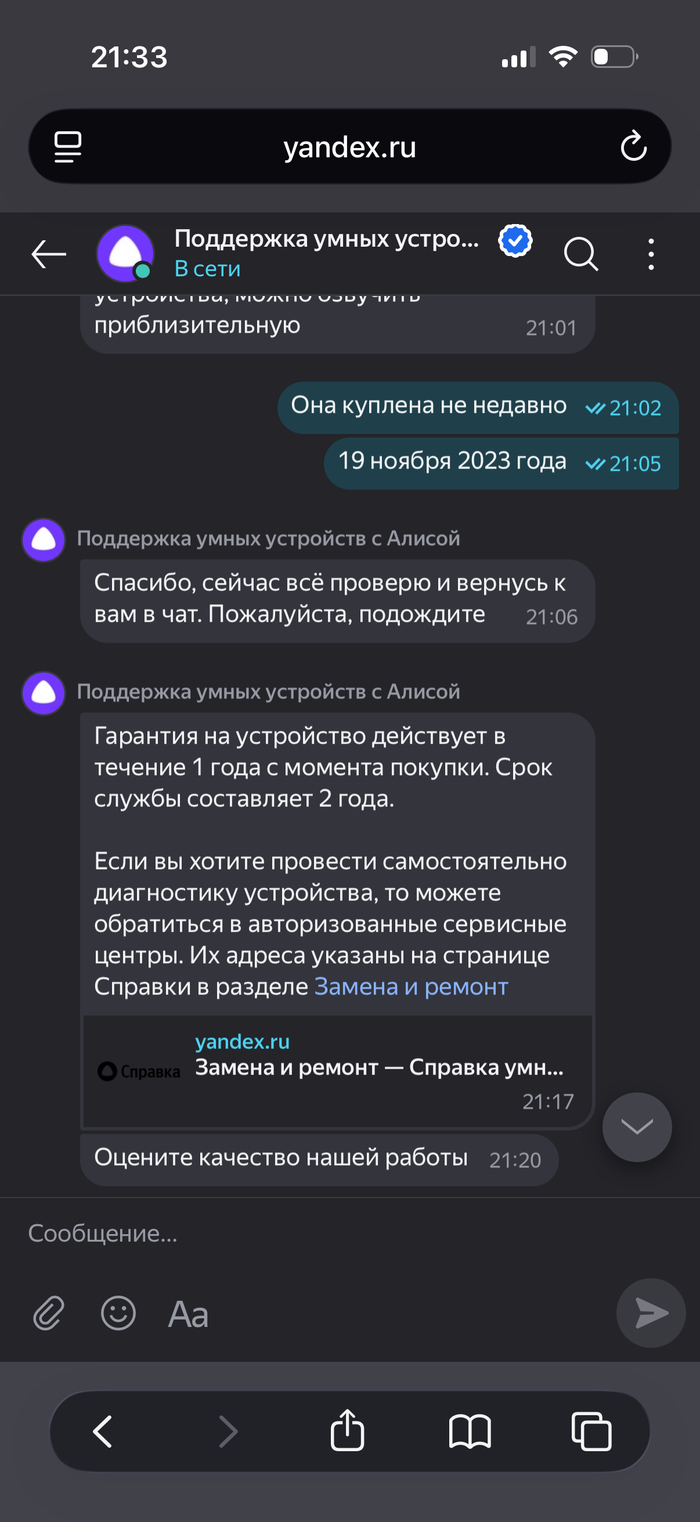Image resolution: width=700 pixels, height=1522 pixels.
Task: Tap the yandex.ru address bar
Action: pyautogui.click(x=350, y=148)
